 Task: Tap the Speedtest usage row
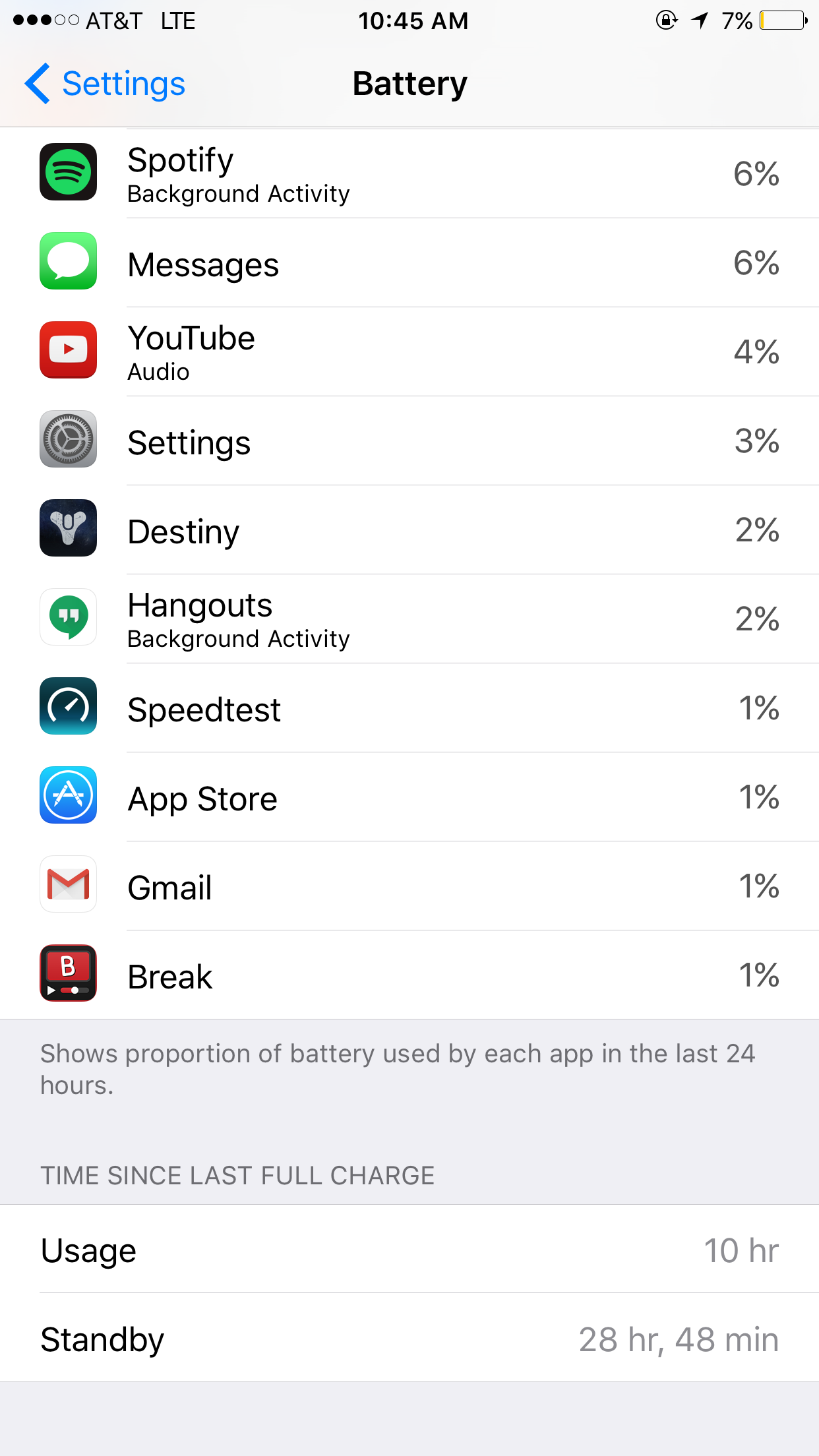pos(409,708)
